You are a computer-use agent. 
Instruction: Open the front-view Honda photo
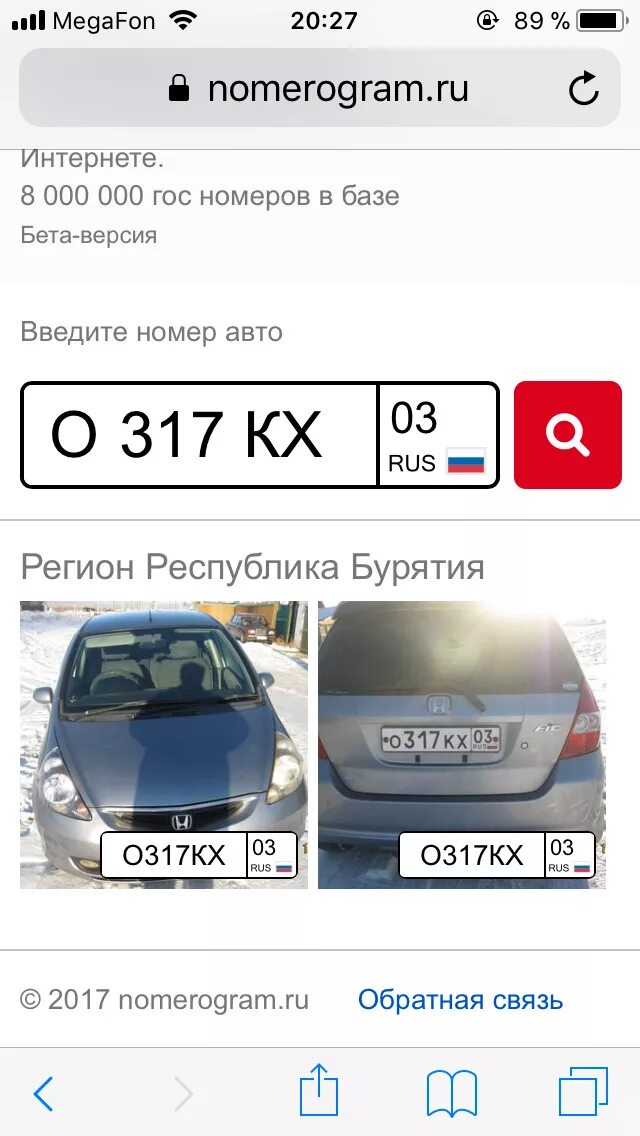pyautogui.click(x=164, y=745)
